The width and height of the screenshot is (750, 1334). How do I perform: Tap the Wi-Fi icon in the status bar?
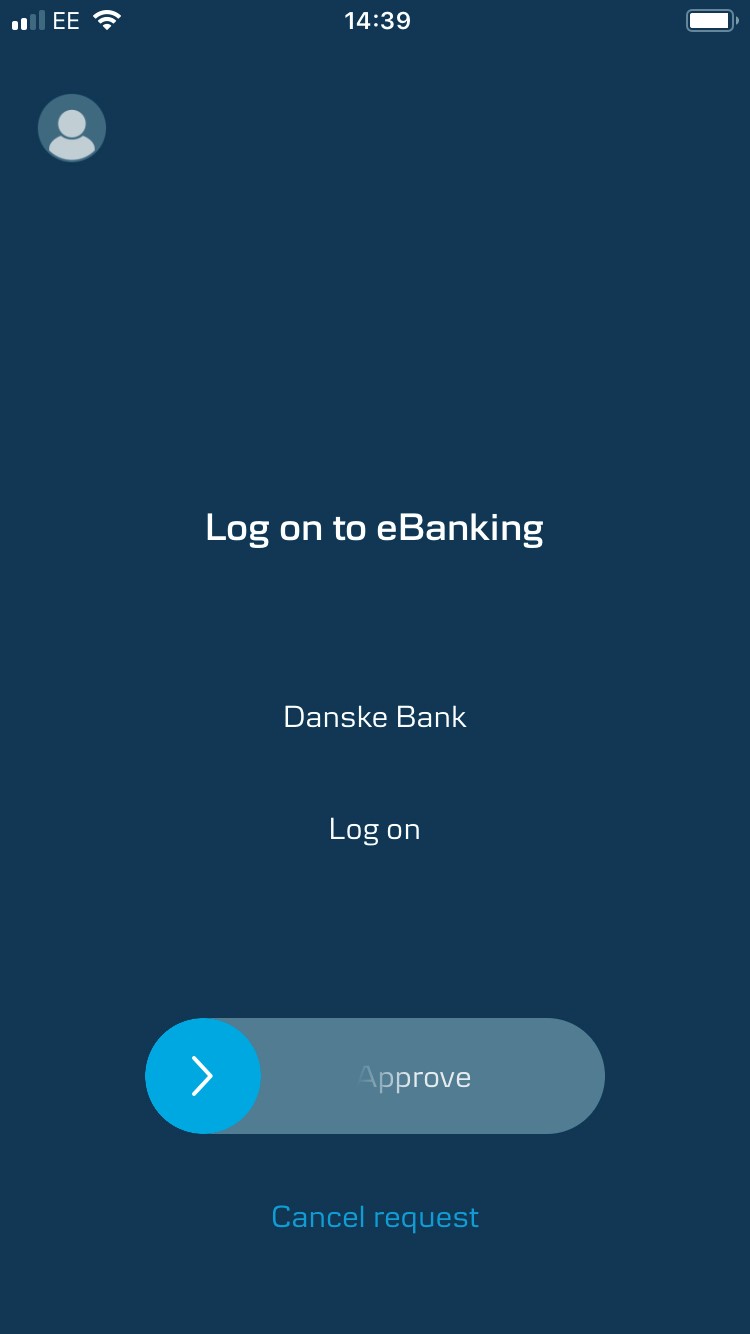click(104, 18)
